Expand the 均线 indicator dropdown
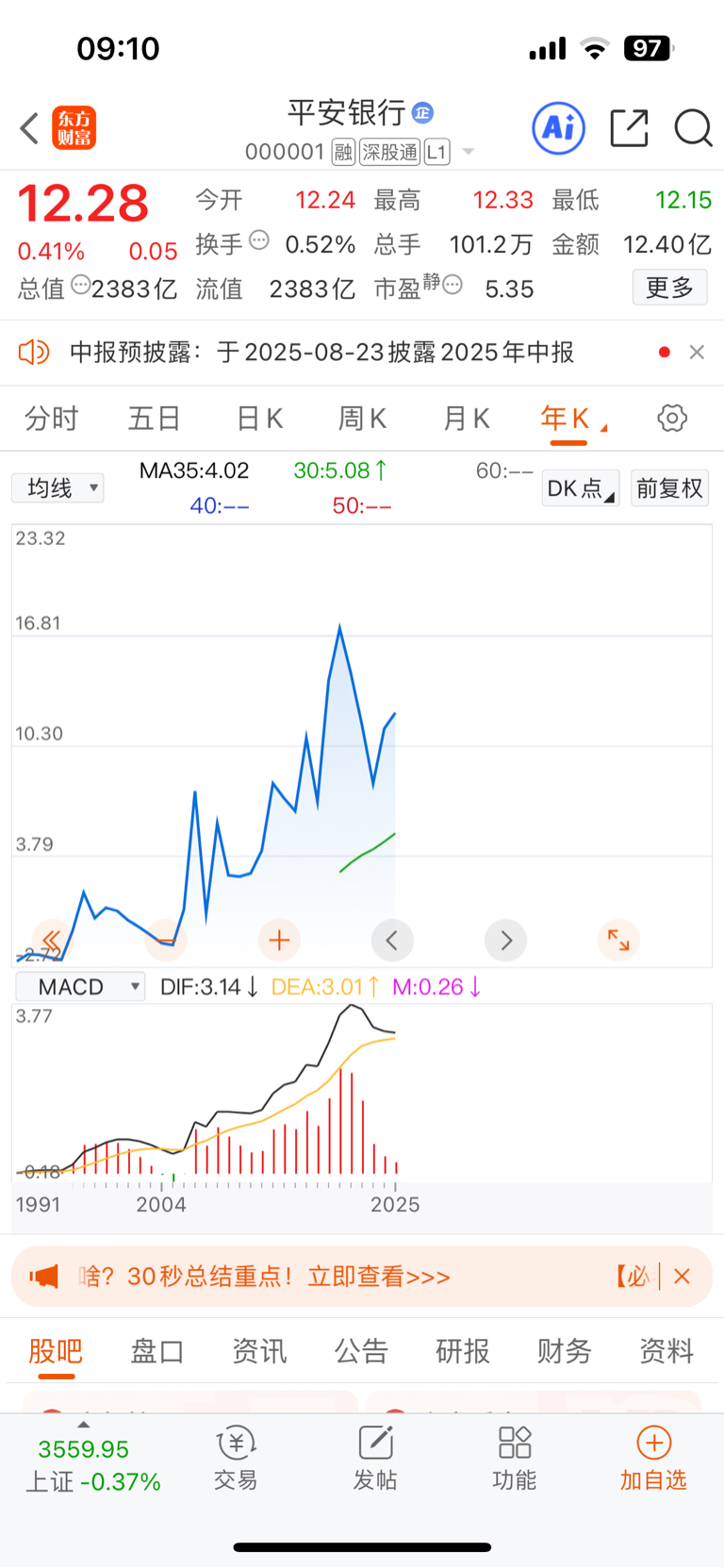 click(58, 487)
